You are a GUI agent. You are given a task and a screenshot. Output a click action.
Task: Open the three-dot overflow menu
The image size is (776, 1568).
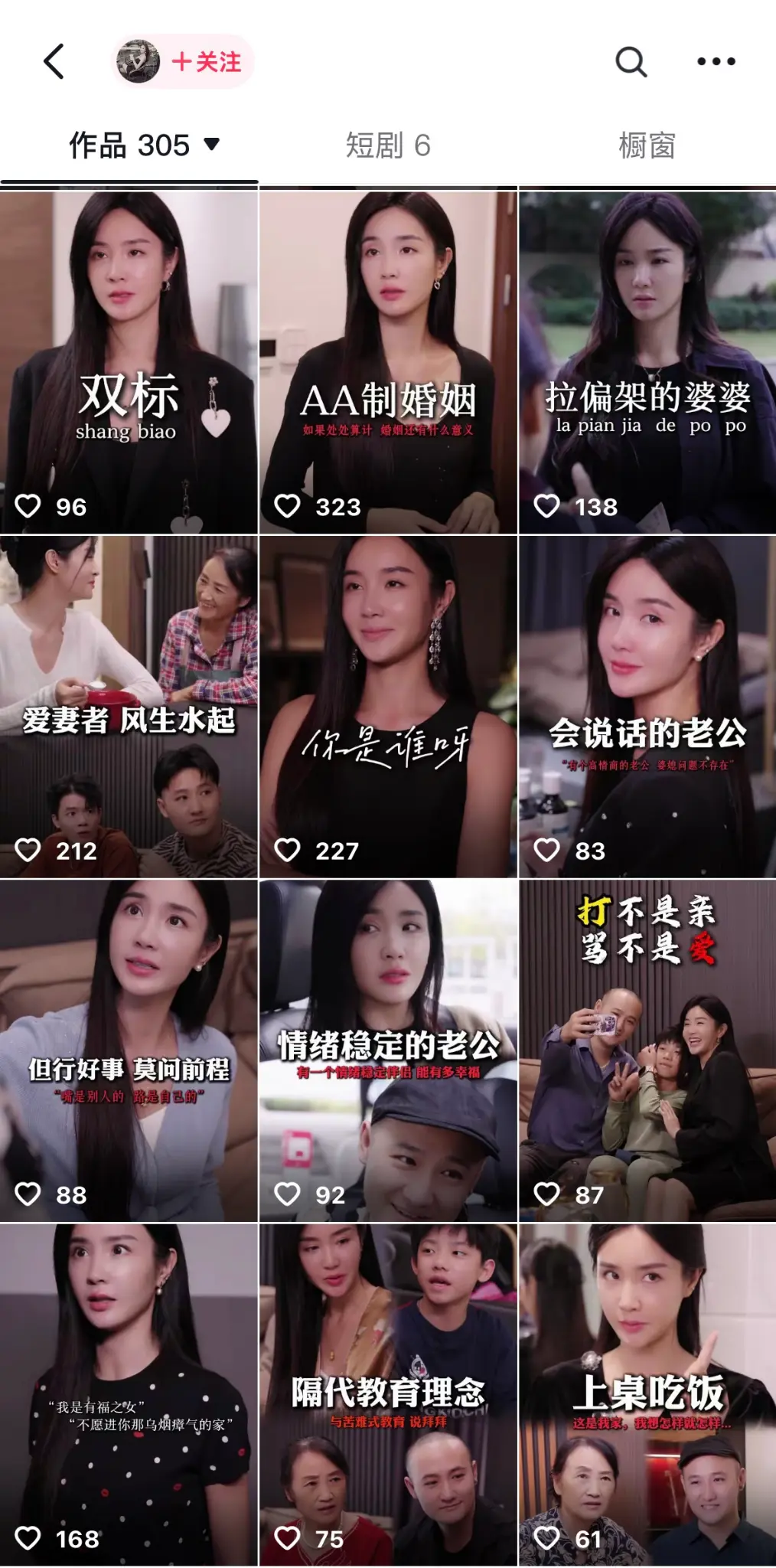tap(716, 61)
